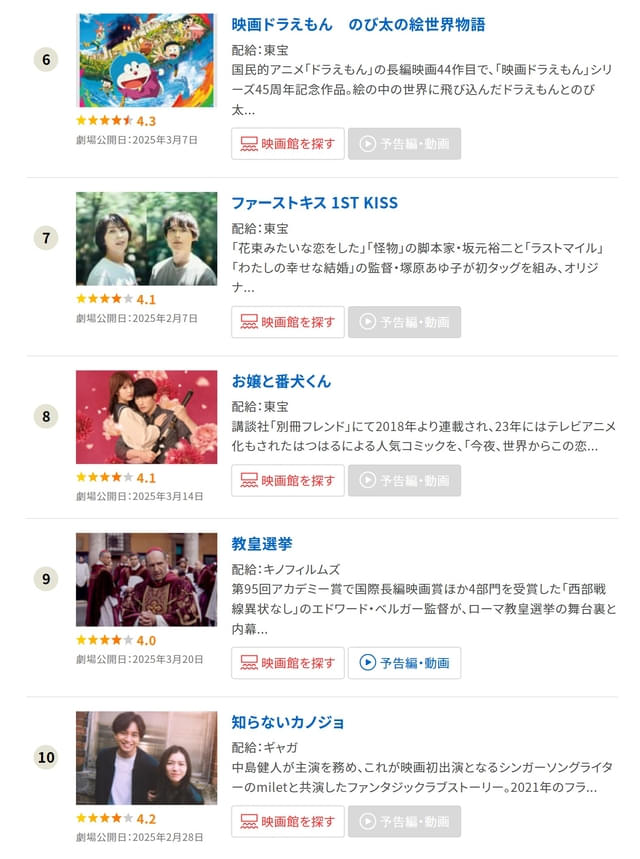This screenshot has width=640, height=859.
Task: Tap 映画館を探す for ファーストキス 1ST KISS
Action: pyautogui.click(x=288, y=322)
